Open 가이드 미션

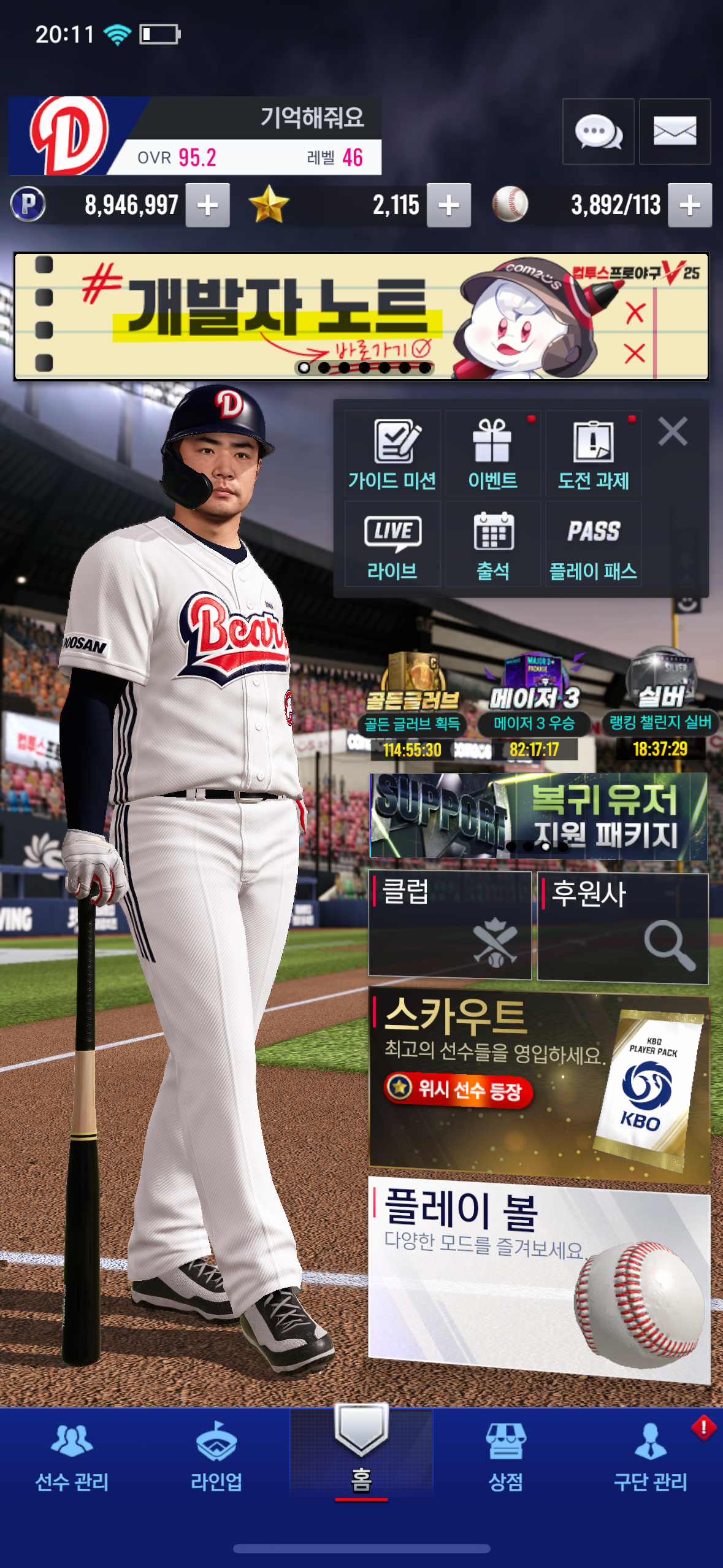pos(392,453)
